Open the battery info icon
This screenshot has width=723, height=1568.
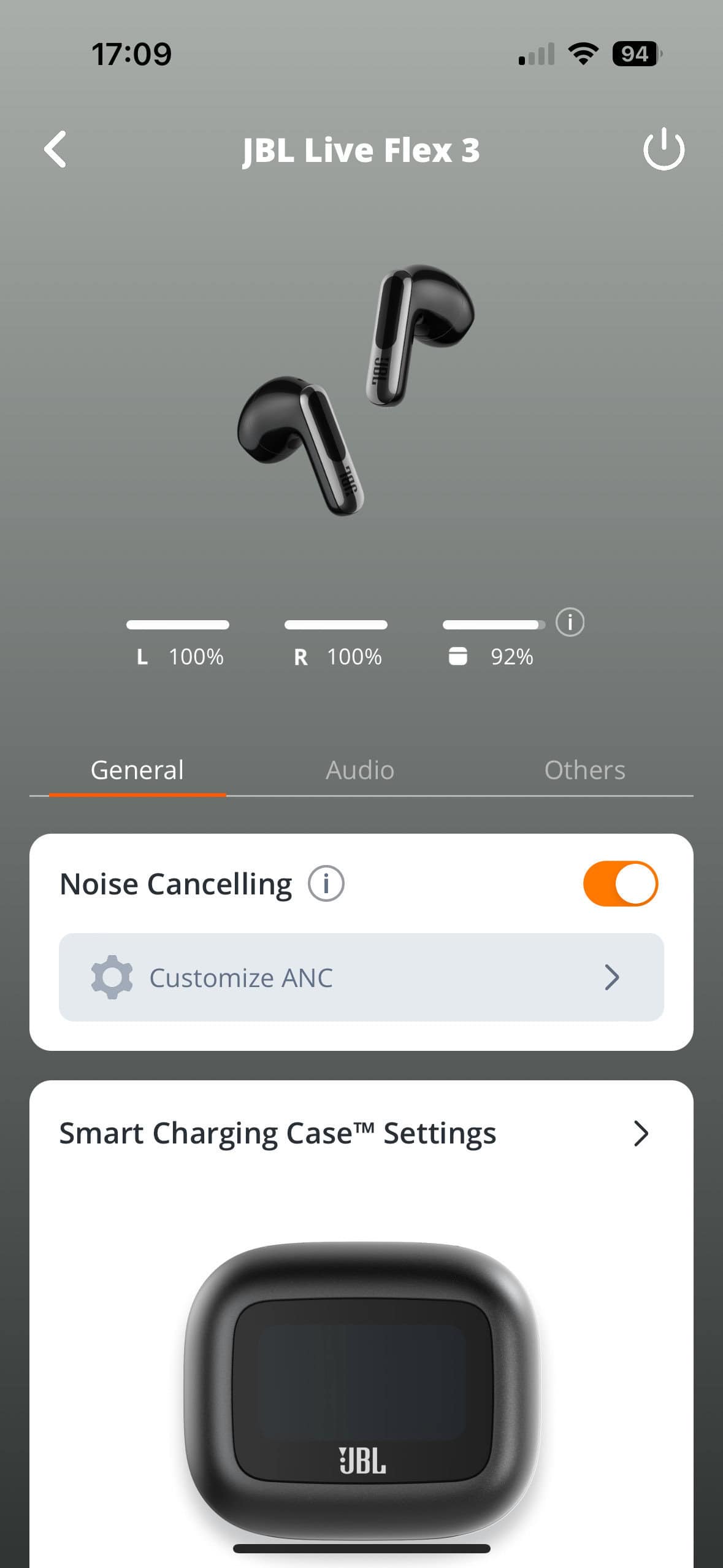(570, 623)
